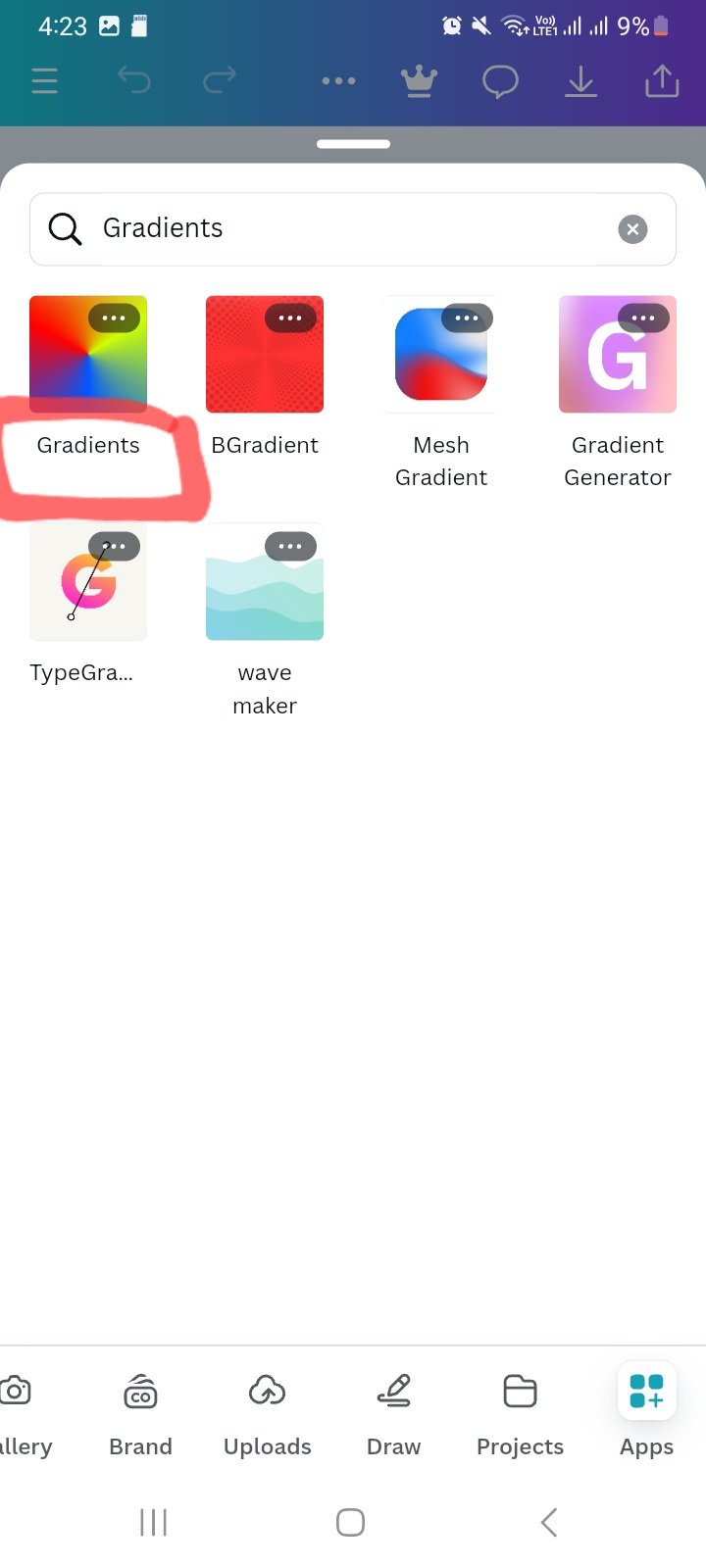Switch to the Uploads tab

267,1411
